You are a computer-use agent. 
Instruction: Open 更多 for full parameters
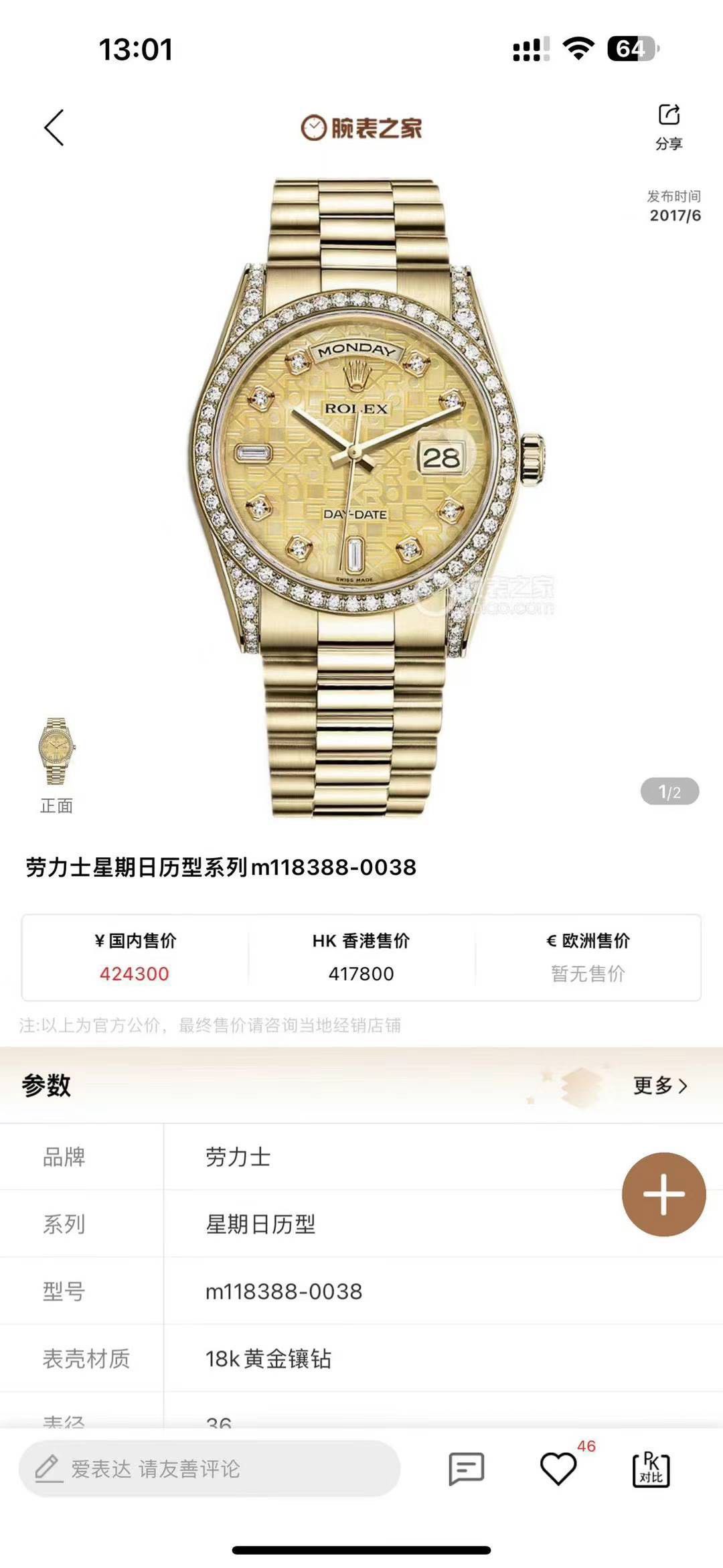coord(659,1086)
